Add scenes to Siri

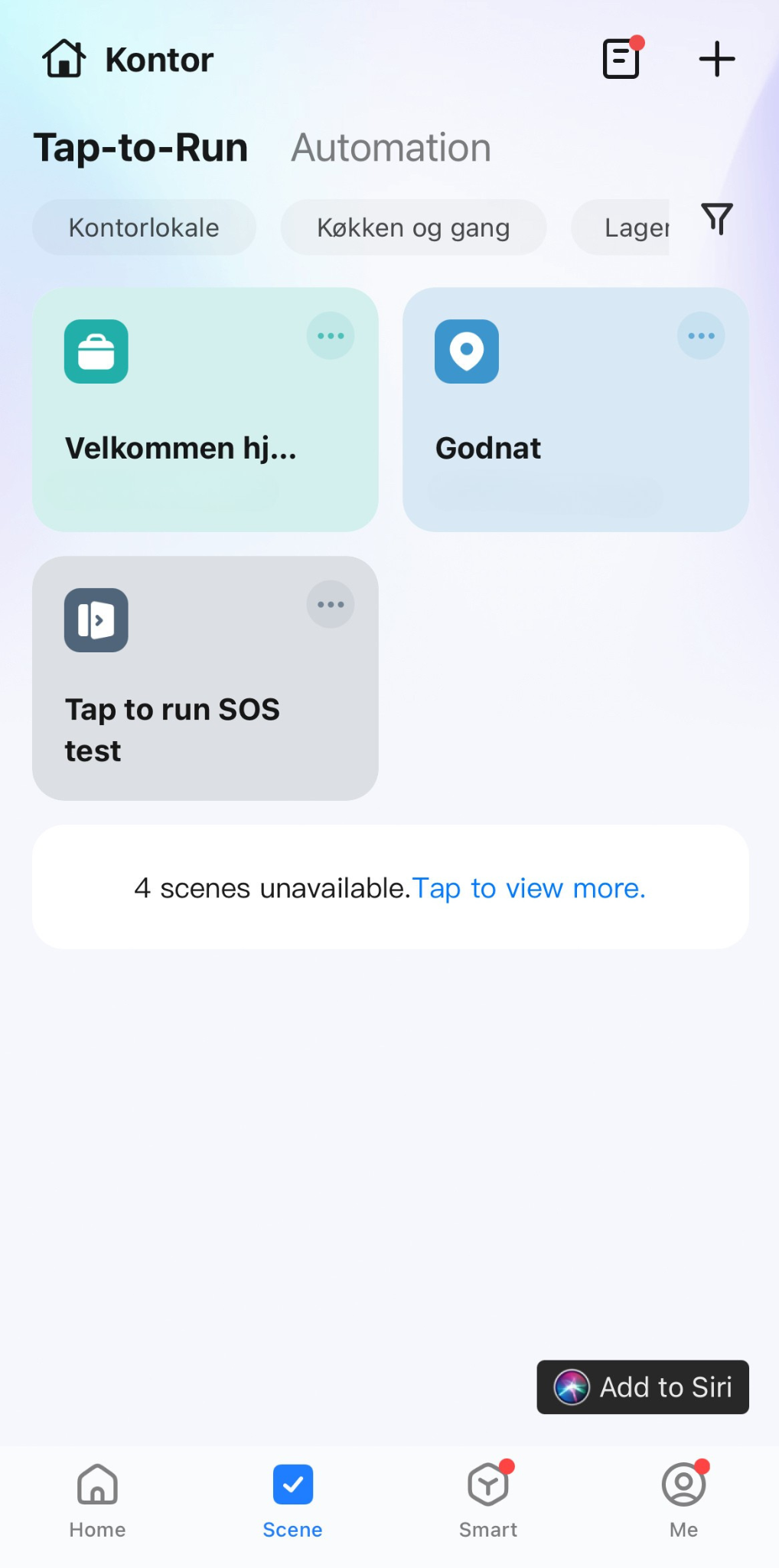click(x=643, y=1387)
